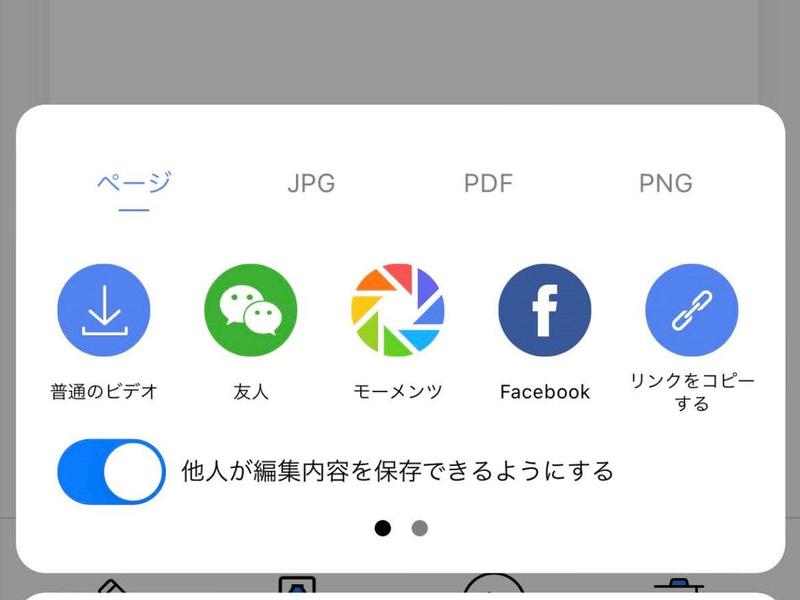
Task: Download as 普通のビデオ
Action: (104, 310)
